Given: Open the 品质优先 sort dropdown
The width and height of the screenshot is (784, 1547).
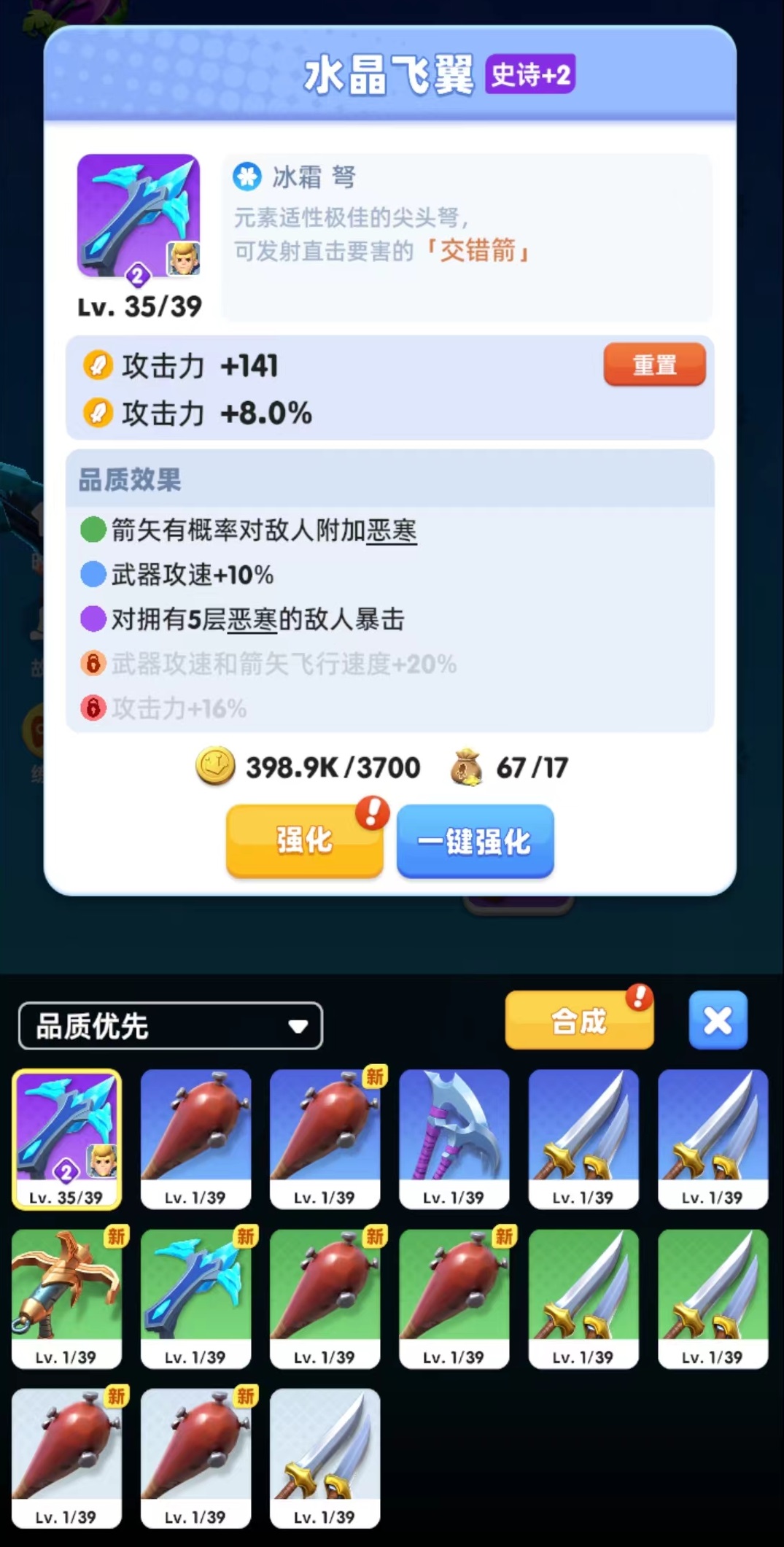Looking at the screenshot, I should pyautogui.click(x=170, y=1025).
